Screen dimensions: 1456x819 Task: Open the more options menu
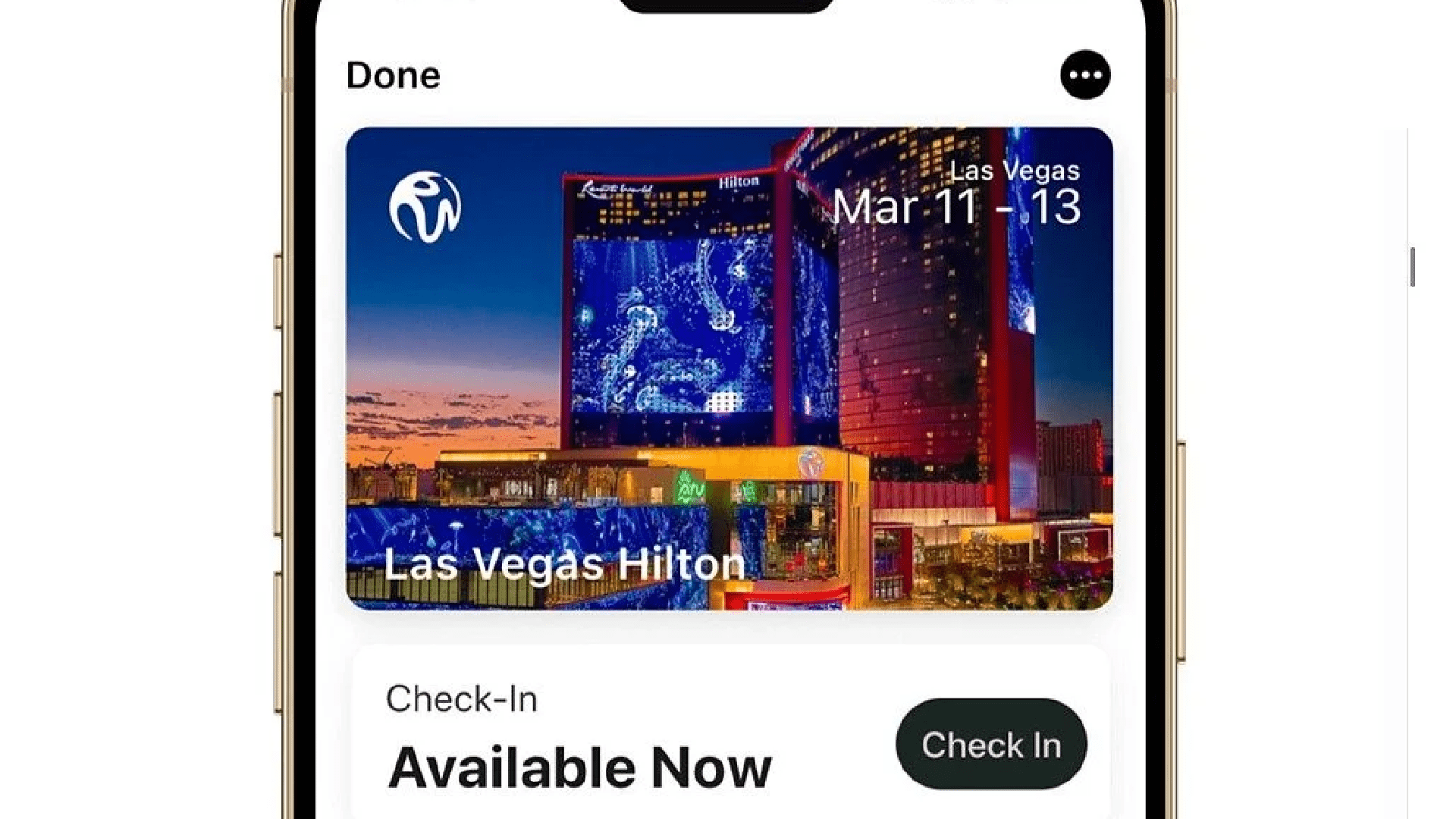pyautogui.click(x=1085, y=75)
